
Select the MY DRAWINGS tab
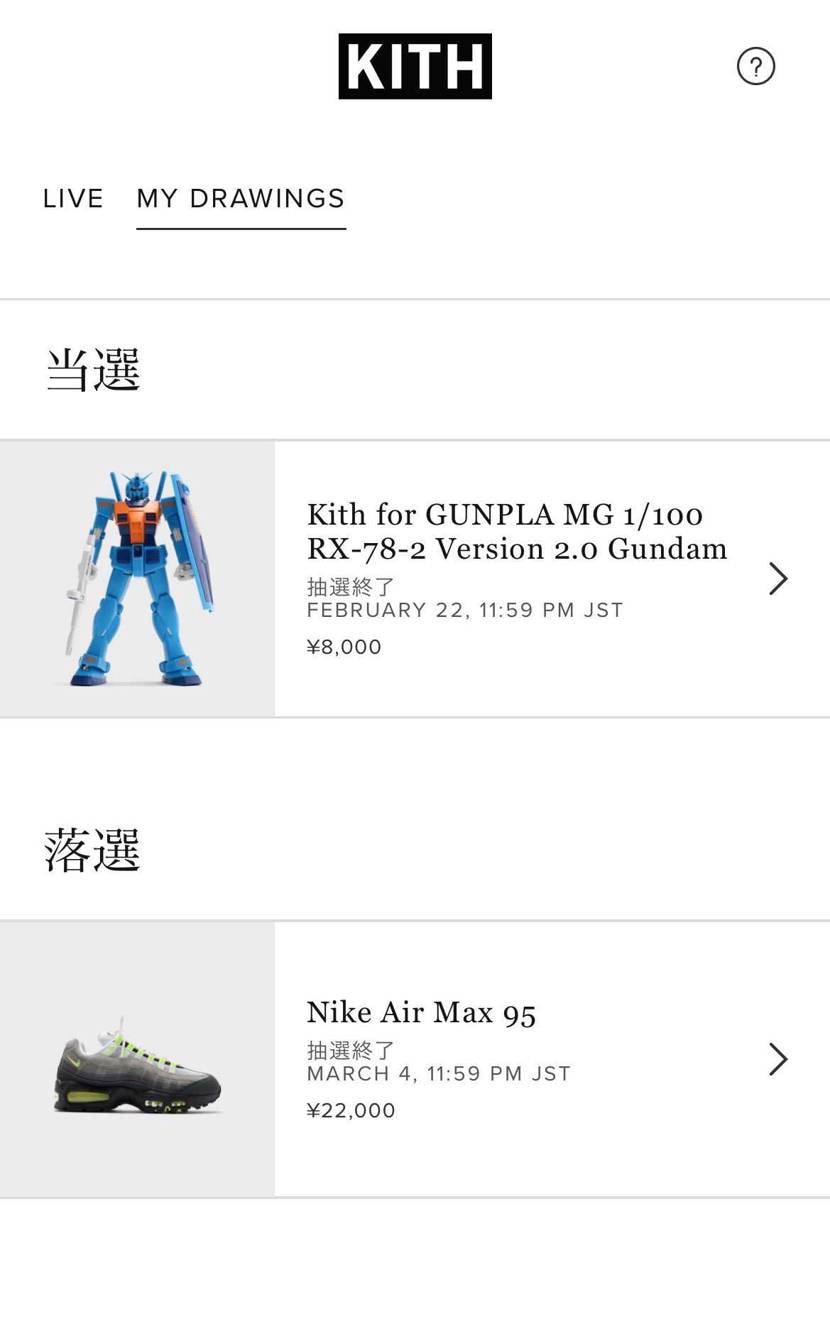pyautogui.click(x=241, y=199)
